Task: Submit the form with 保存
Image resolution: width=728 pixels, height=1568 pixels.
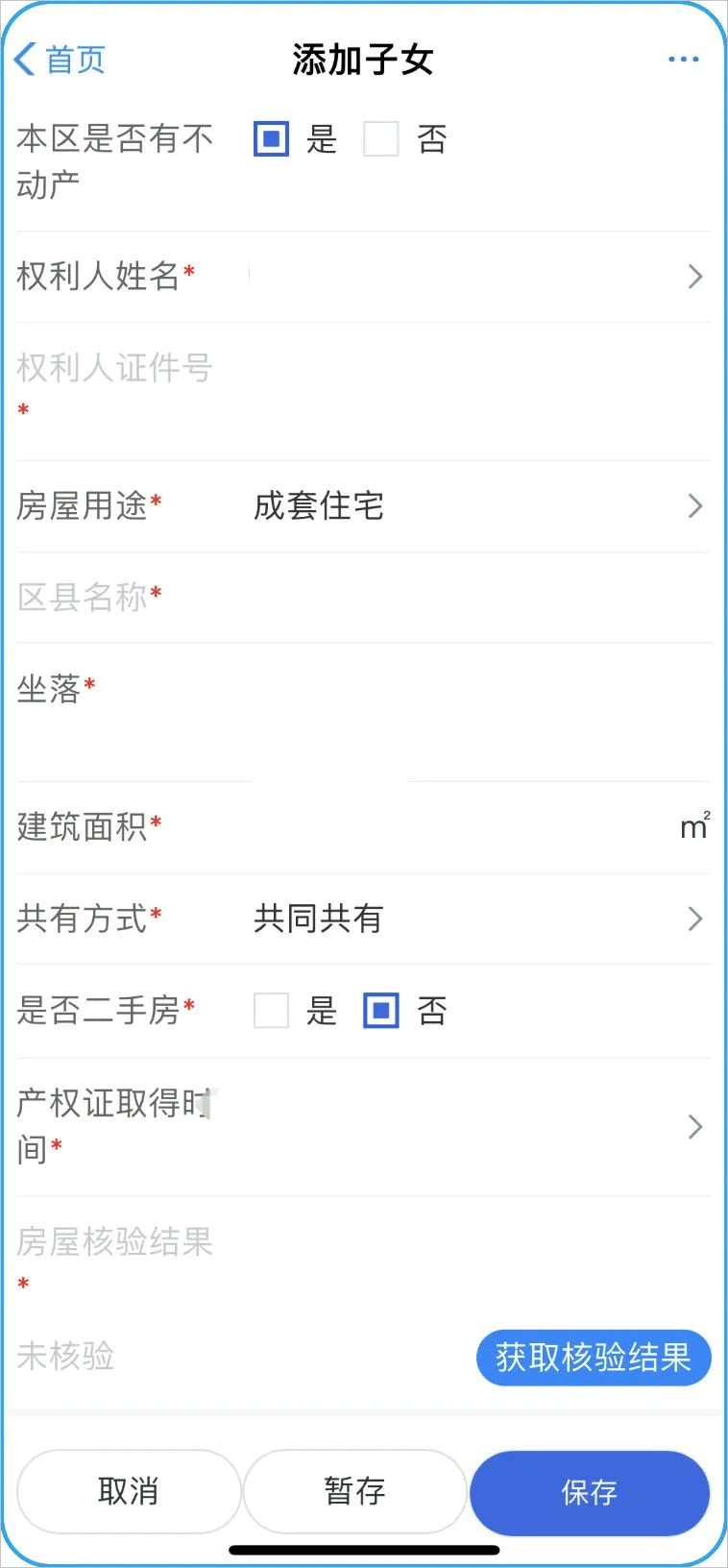Action: pos(589,1492)
